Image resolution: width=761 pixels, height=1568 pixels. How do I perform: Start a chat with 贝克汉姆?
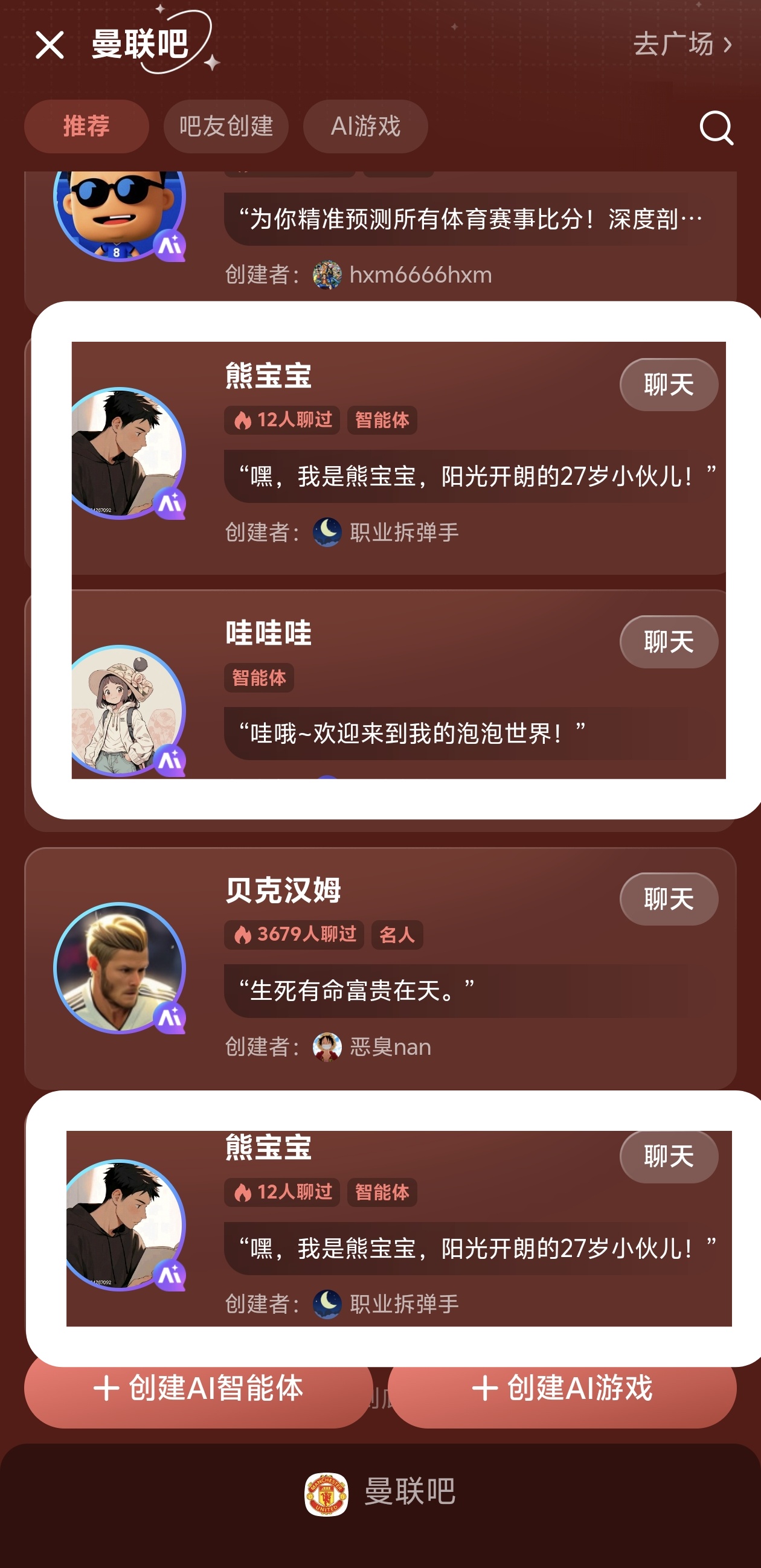[669, 899]
